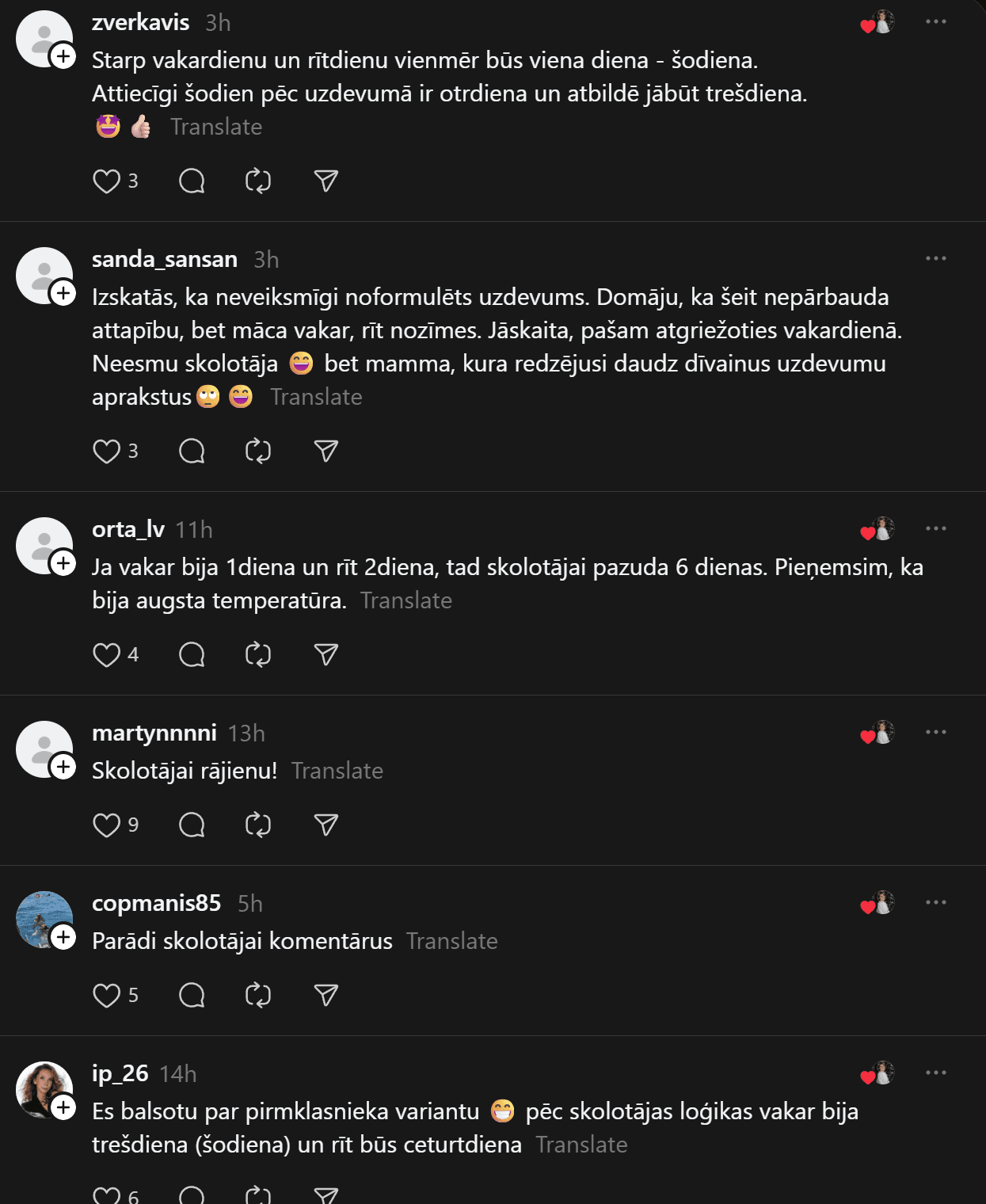
Task: Translate ip_26's comment
Action: coord(581,1145)
